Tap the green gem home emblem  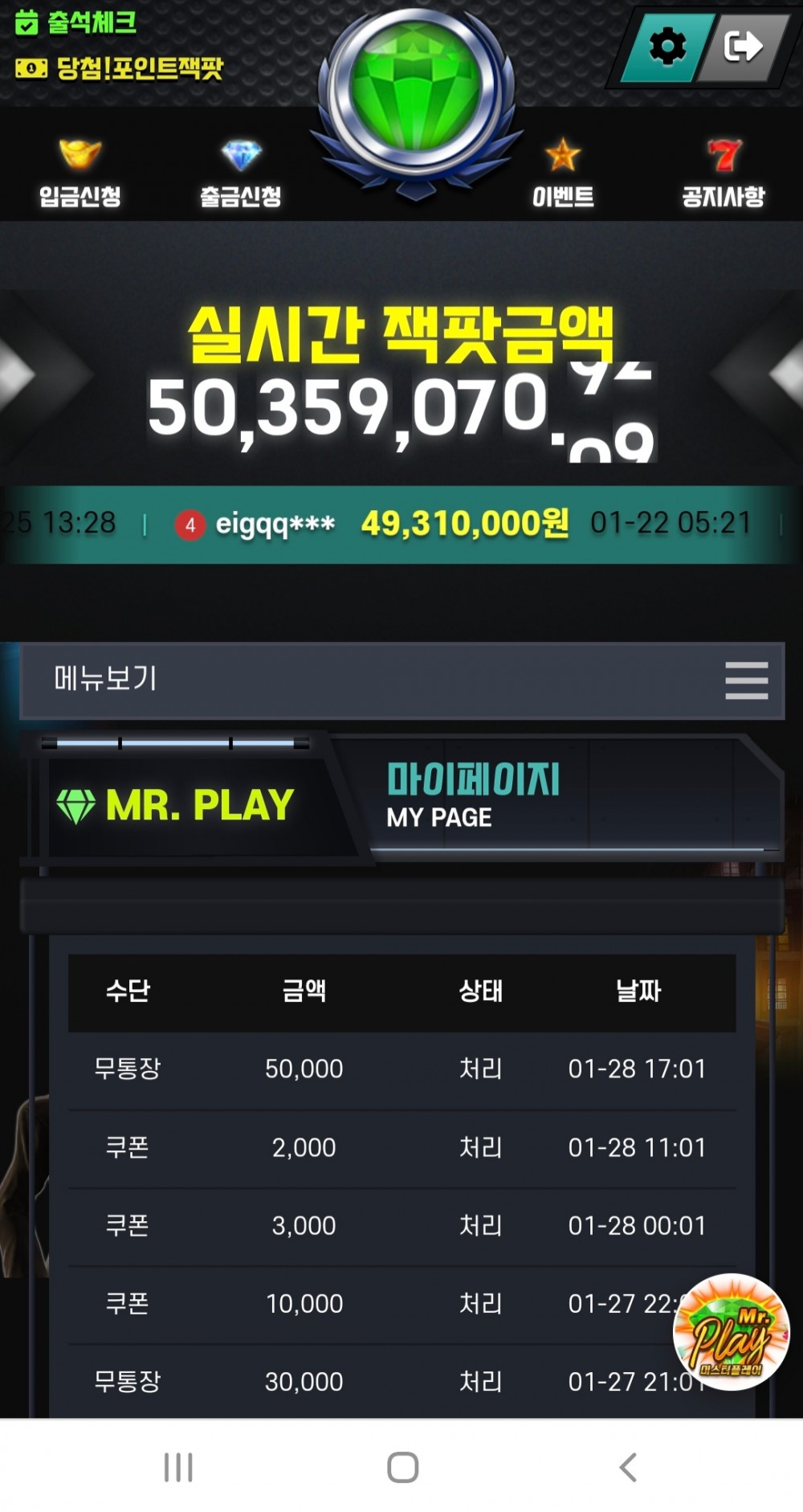click(415, 88)
